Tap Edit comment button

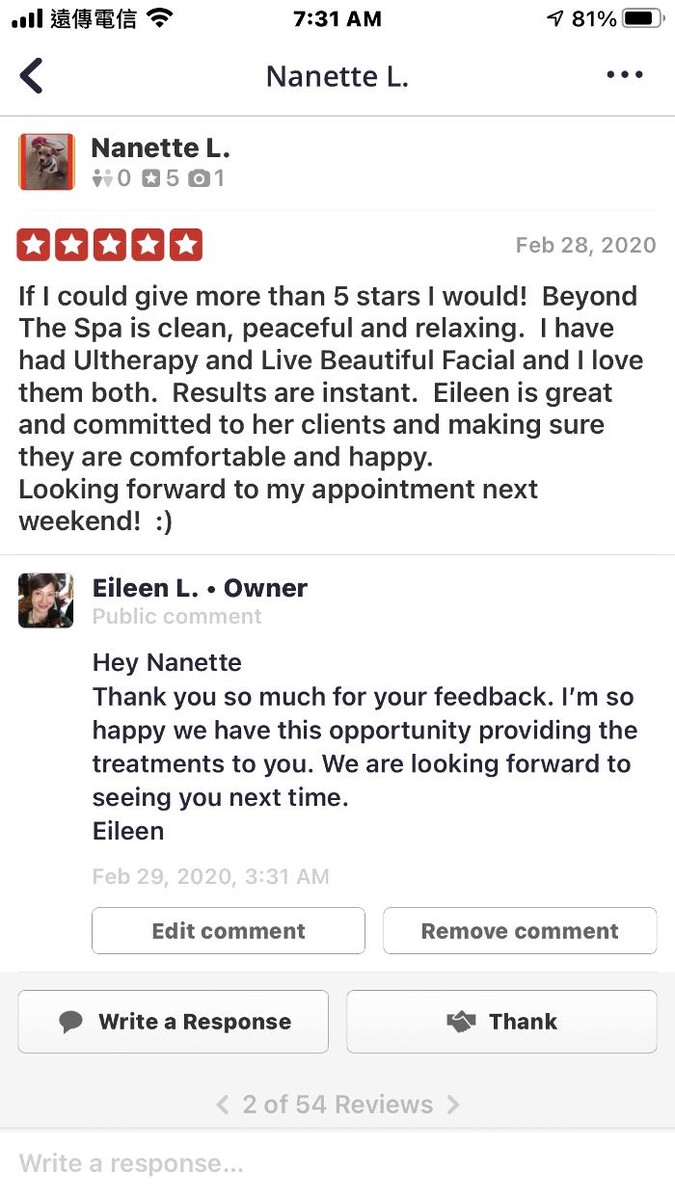click(x=228, y=931)
